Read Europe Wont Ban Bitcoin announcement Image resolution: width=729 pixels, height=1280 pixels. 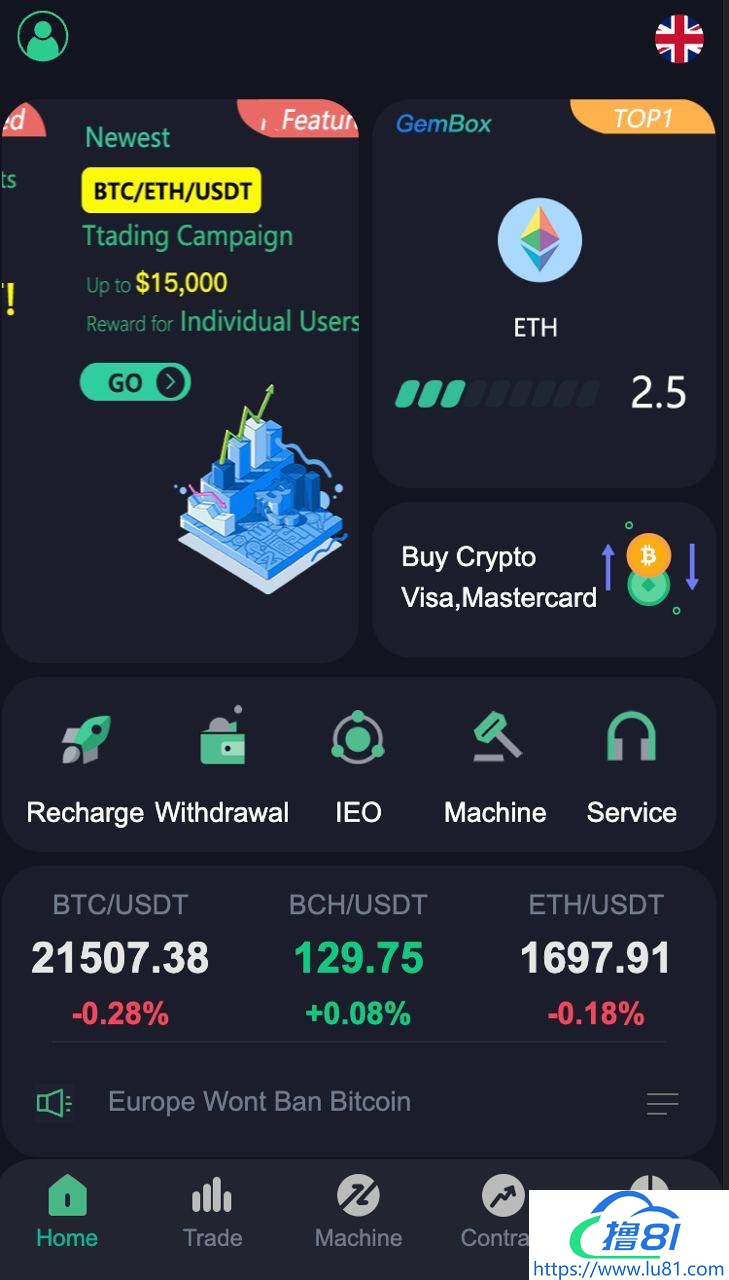click(x=259, y=1102)
